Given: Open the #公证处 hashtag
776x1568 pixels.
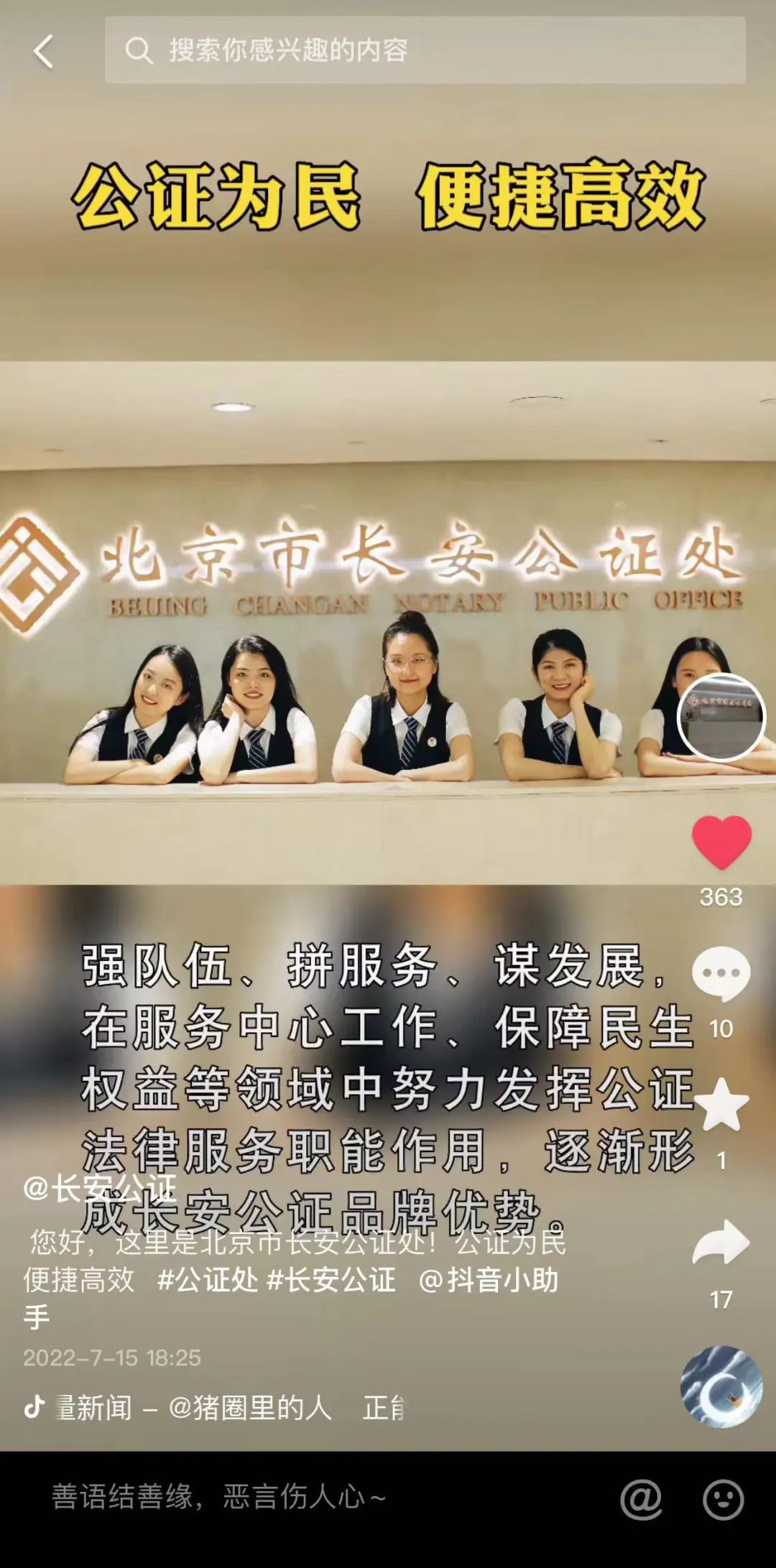Looking at the screenshot, I should click(x=207, y=1280).
